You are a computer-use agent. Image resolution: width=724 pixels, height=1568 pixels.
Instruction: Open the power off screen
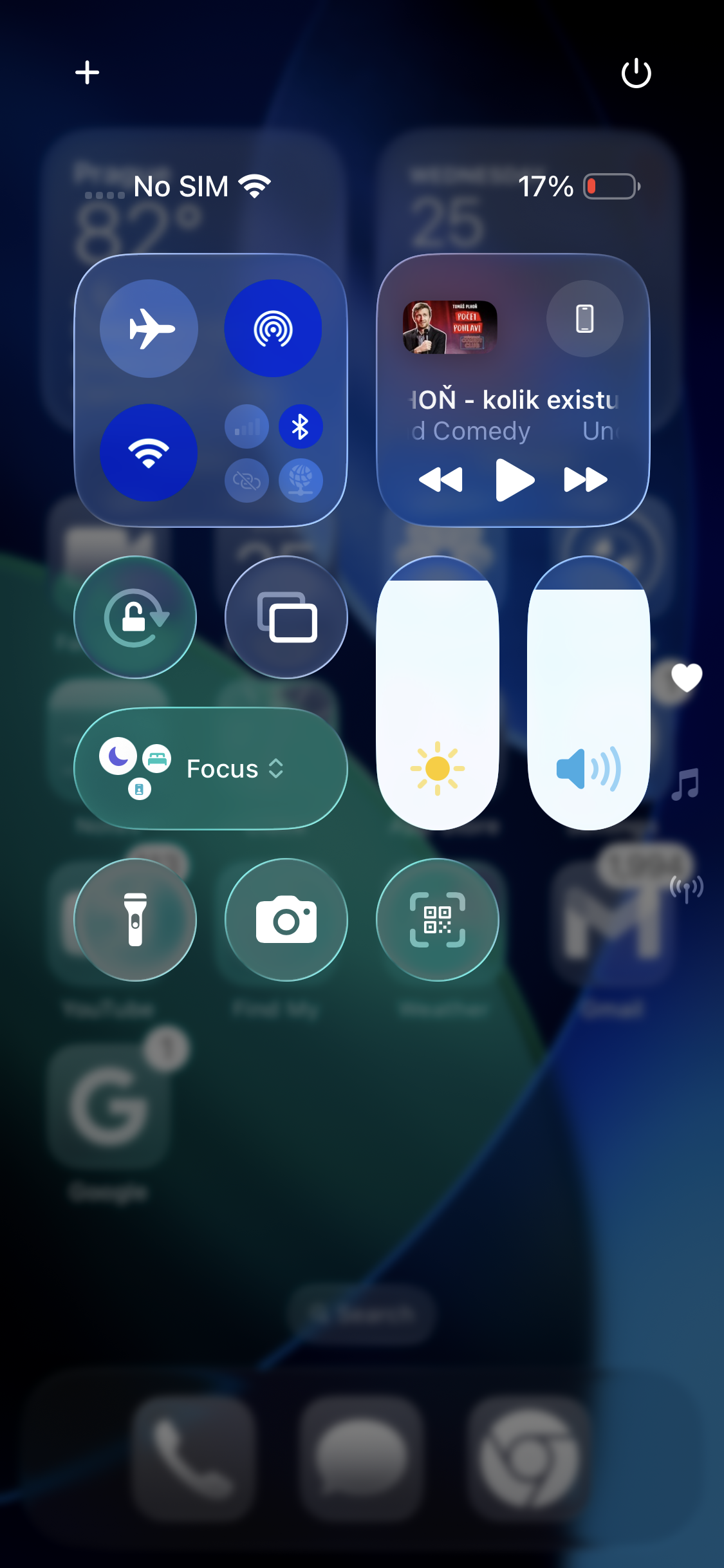click(636, 73)
